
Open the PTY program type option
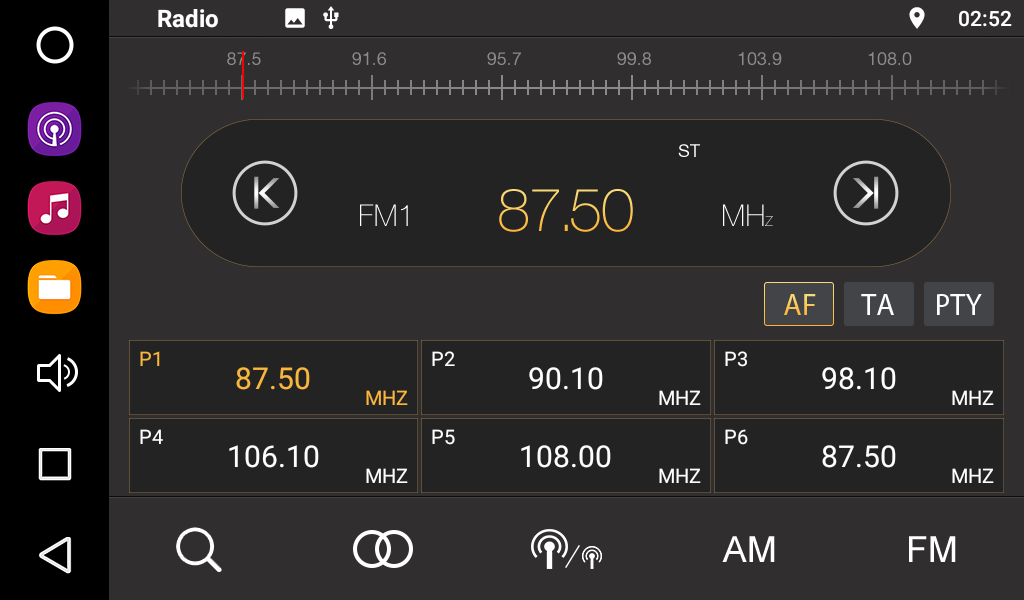pyautogui.click(x=958, y=304)
